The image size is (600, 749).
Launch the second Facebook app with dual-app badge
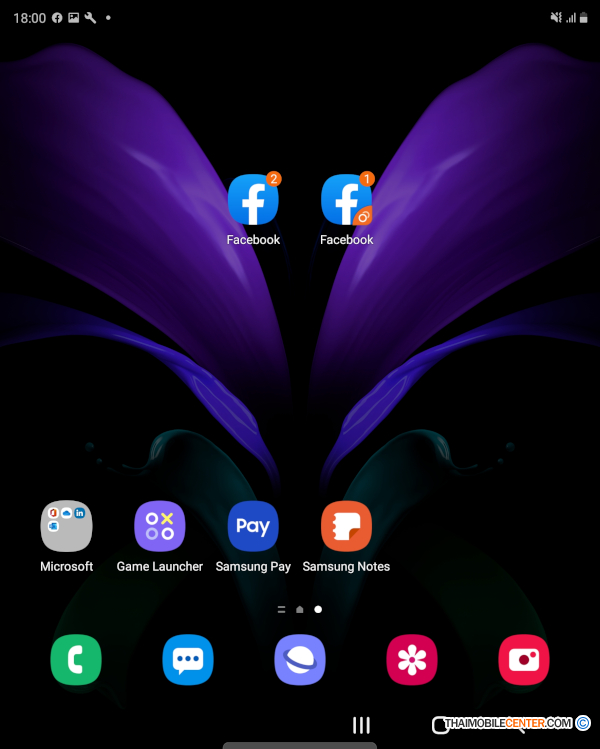point(346,201)
